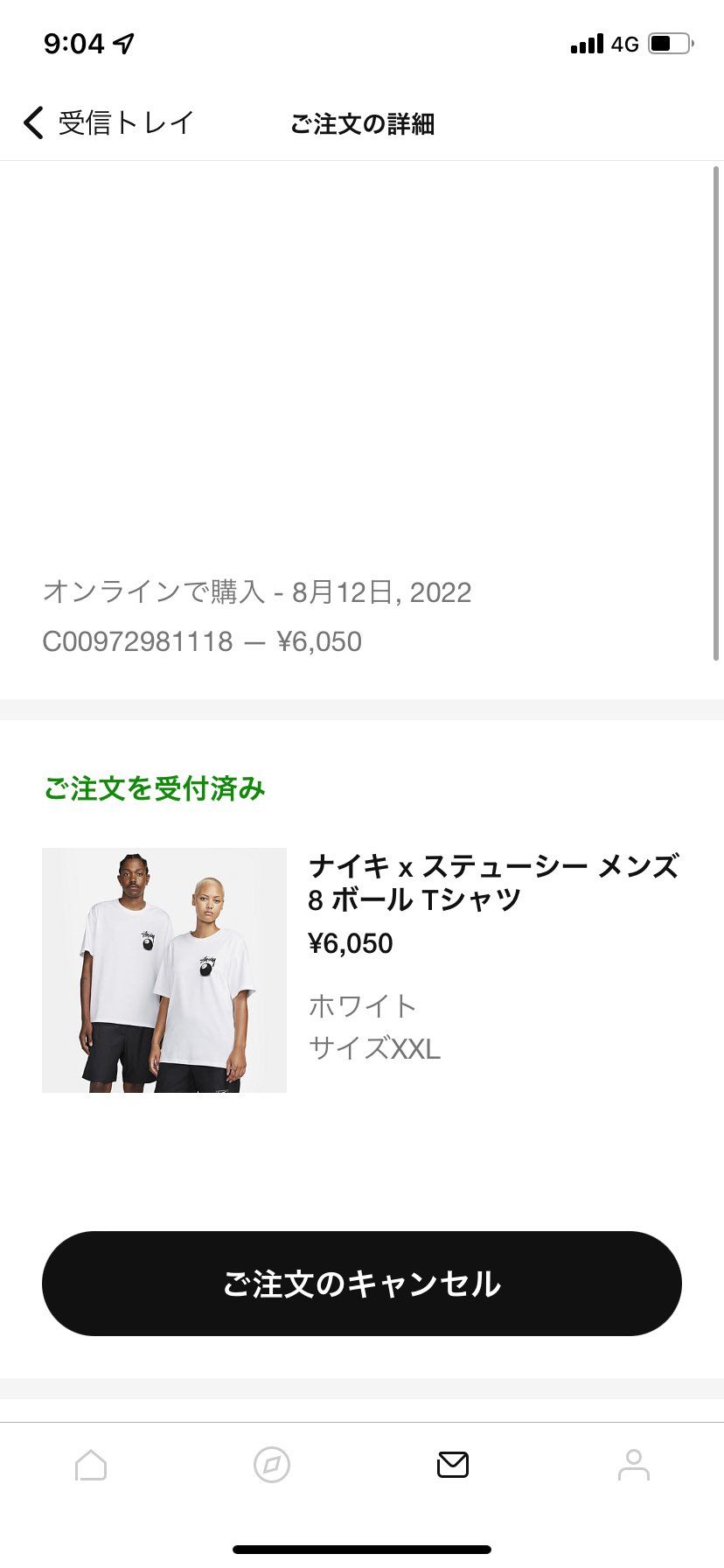724x1568 pixels.
Task: Tap the 4G network indicator
Action: pyautogui.click(x=623, y=43)
